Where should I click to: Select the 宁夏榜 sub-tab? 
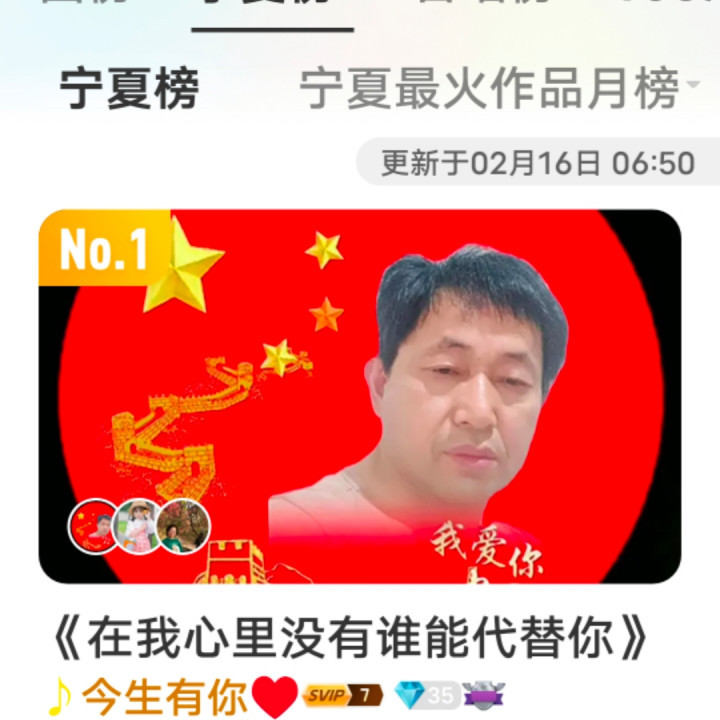pyautogui.click(x=129, y=89)
